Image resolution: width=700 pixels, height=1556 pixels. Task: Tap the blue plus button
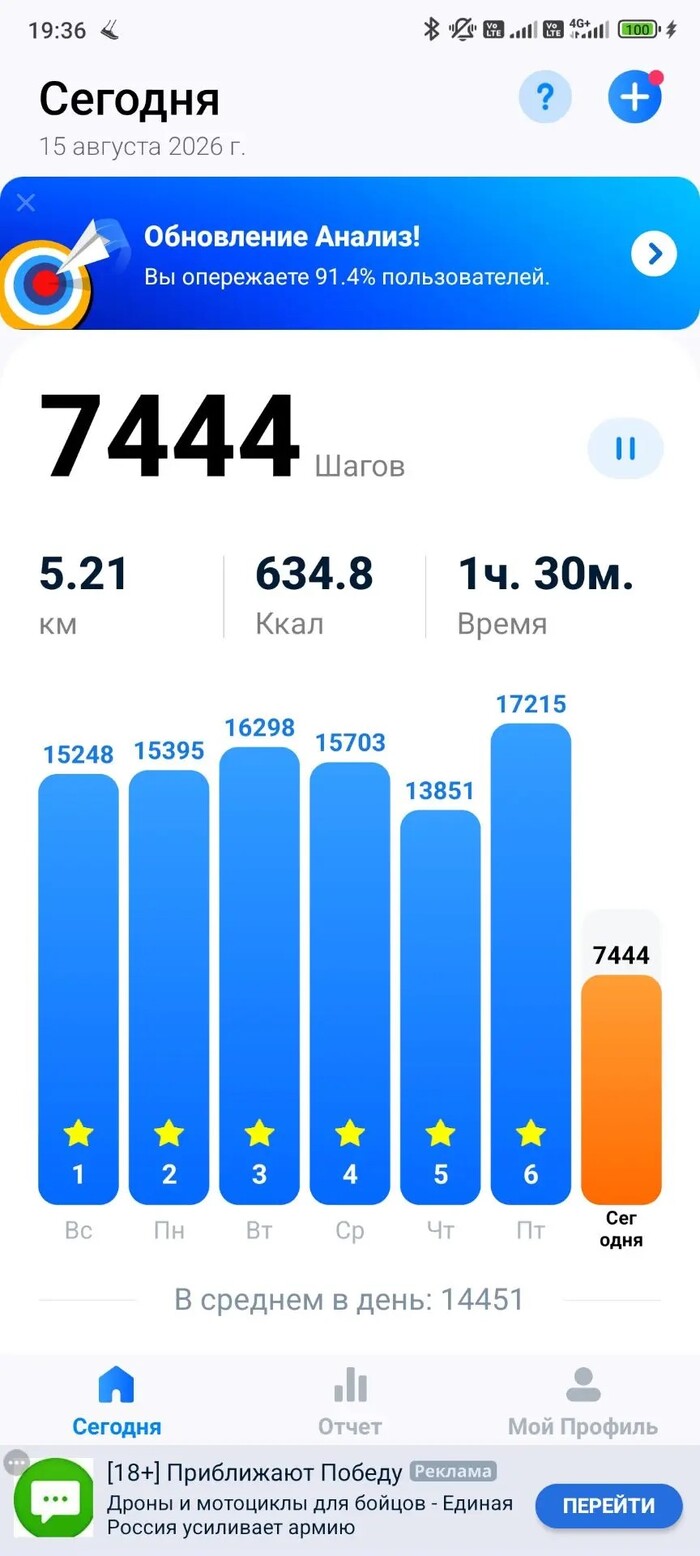pos(635,96)
